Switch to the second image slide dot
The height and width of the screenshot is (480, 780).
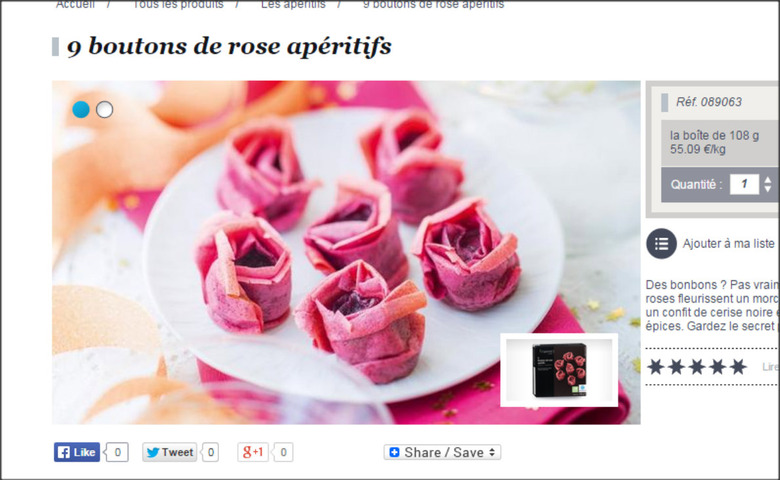(x=104, y=109)
